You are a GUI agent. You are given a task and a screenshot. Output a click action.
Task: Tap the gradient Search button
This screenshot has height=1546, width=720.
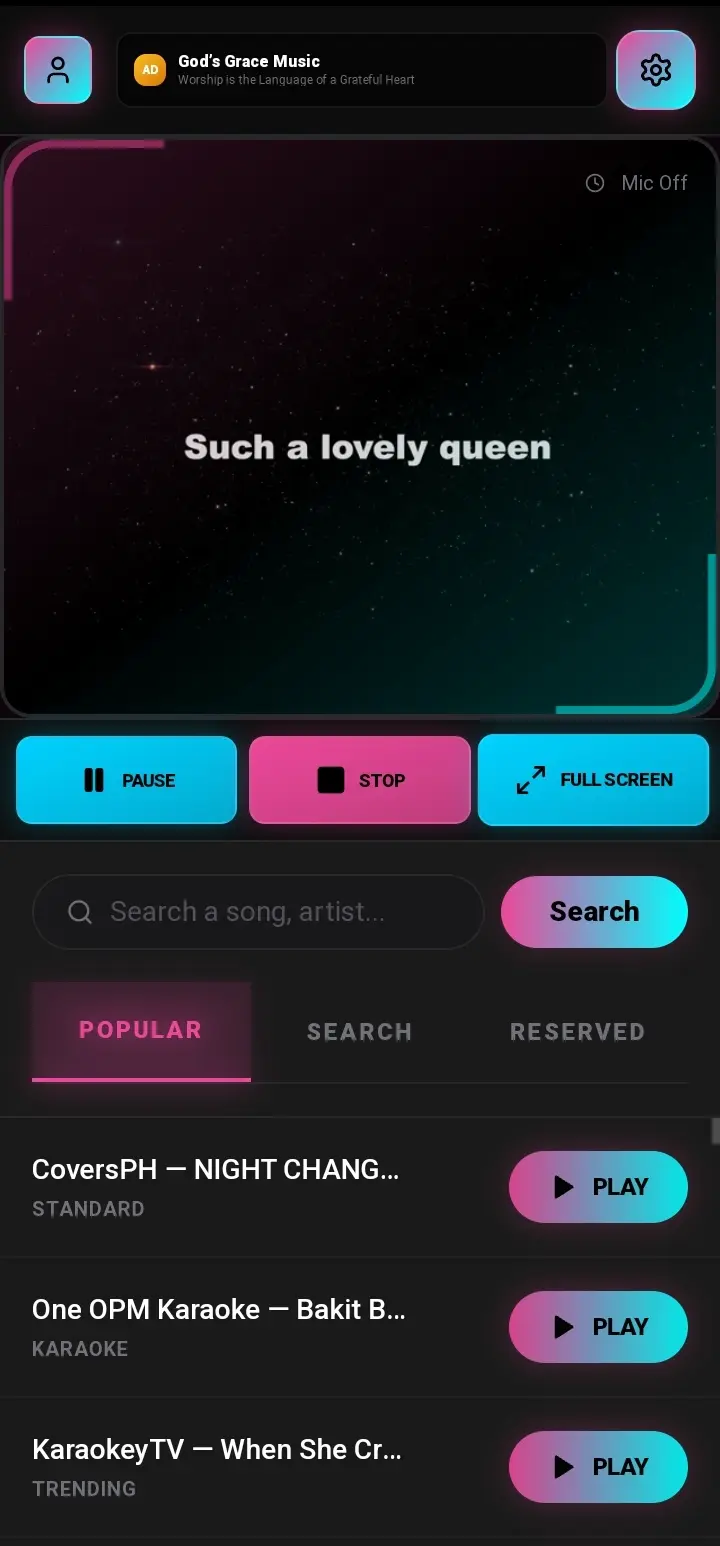click(x=594, y=912)
